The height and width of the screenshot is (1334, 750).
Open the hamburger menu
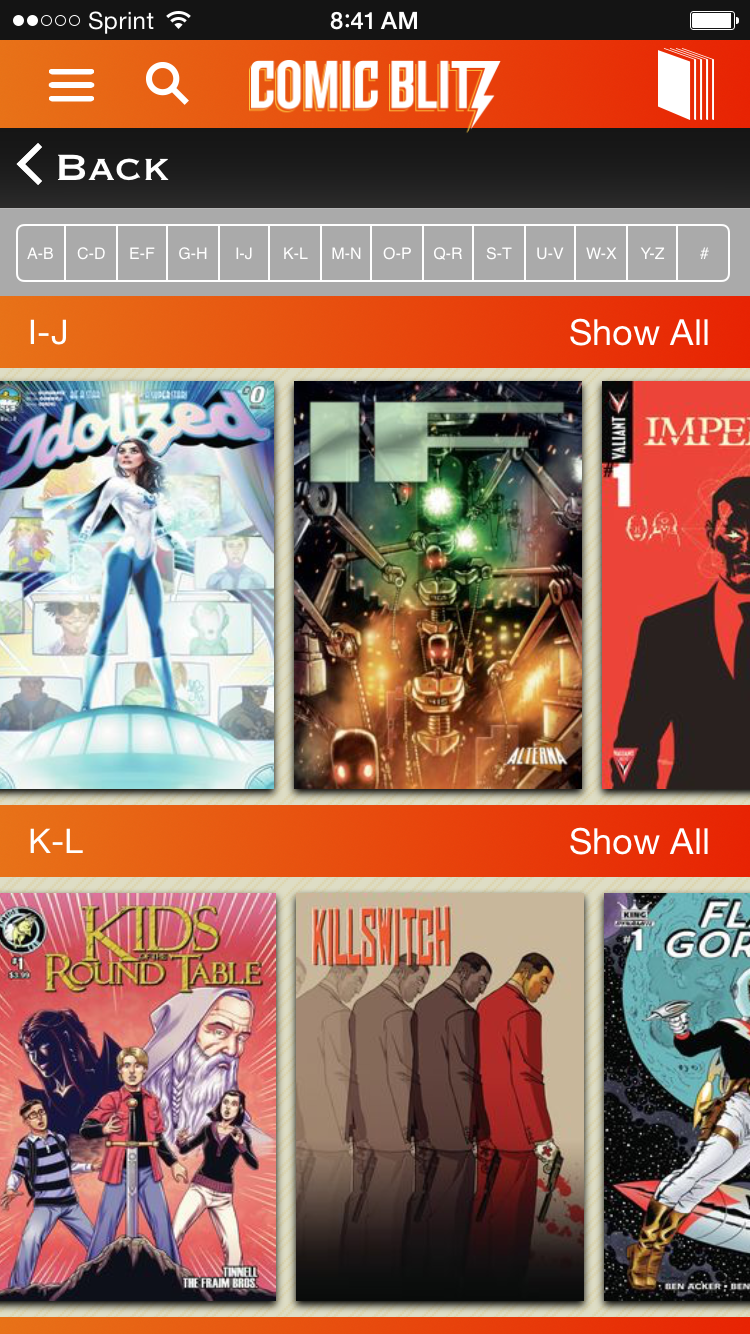coord(71,85)
